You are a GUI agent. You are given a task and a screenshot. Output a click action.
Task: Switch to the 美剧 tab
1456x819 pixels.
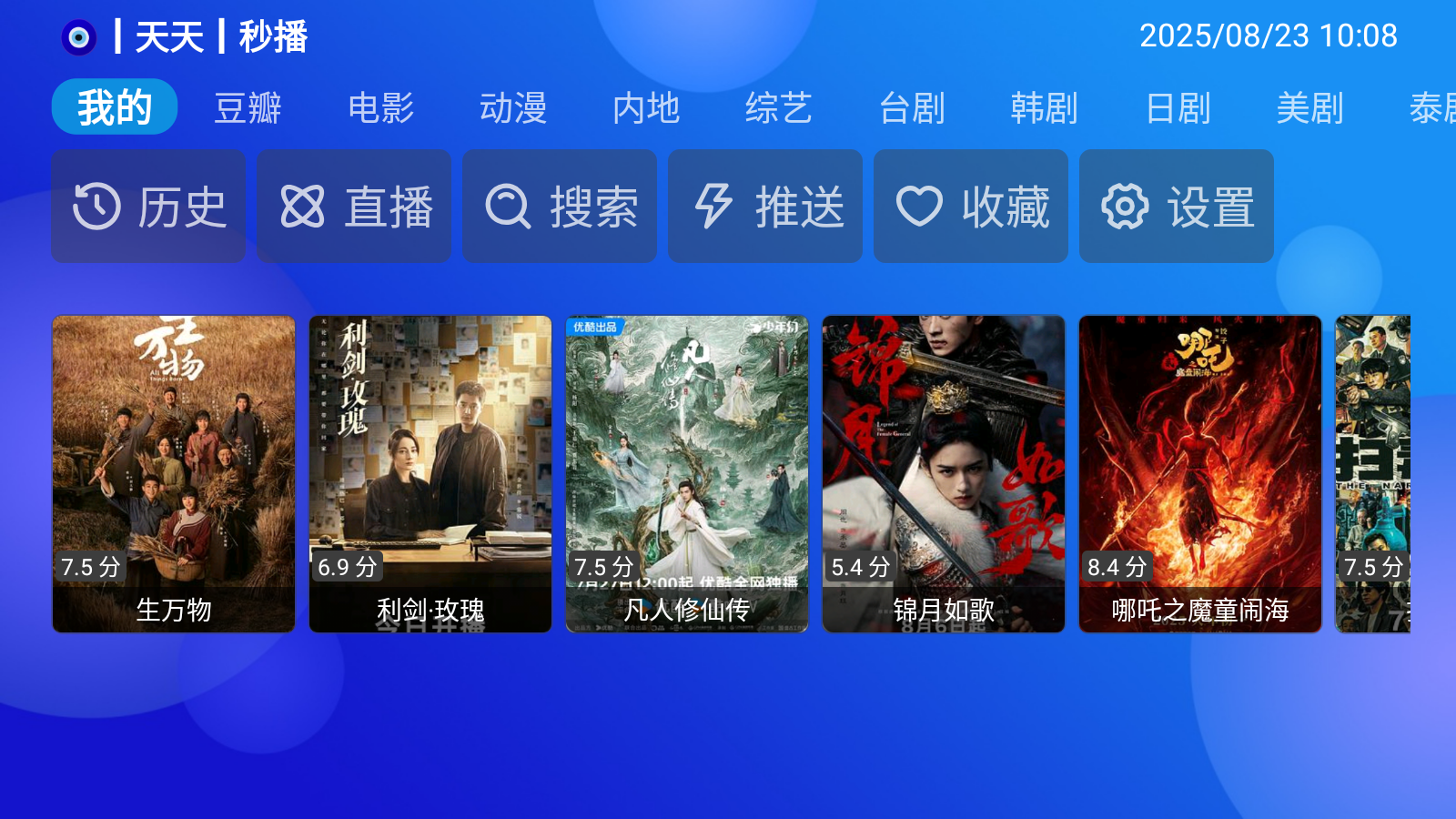1310,108
